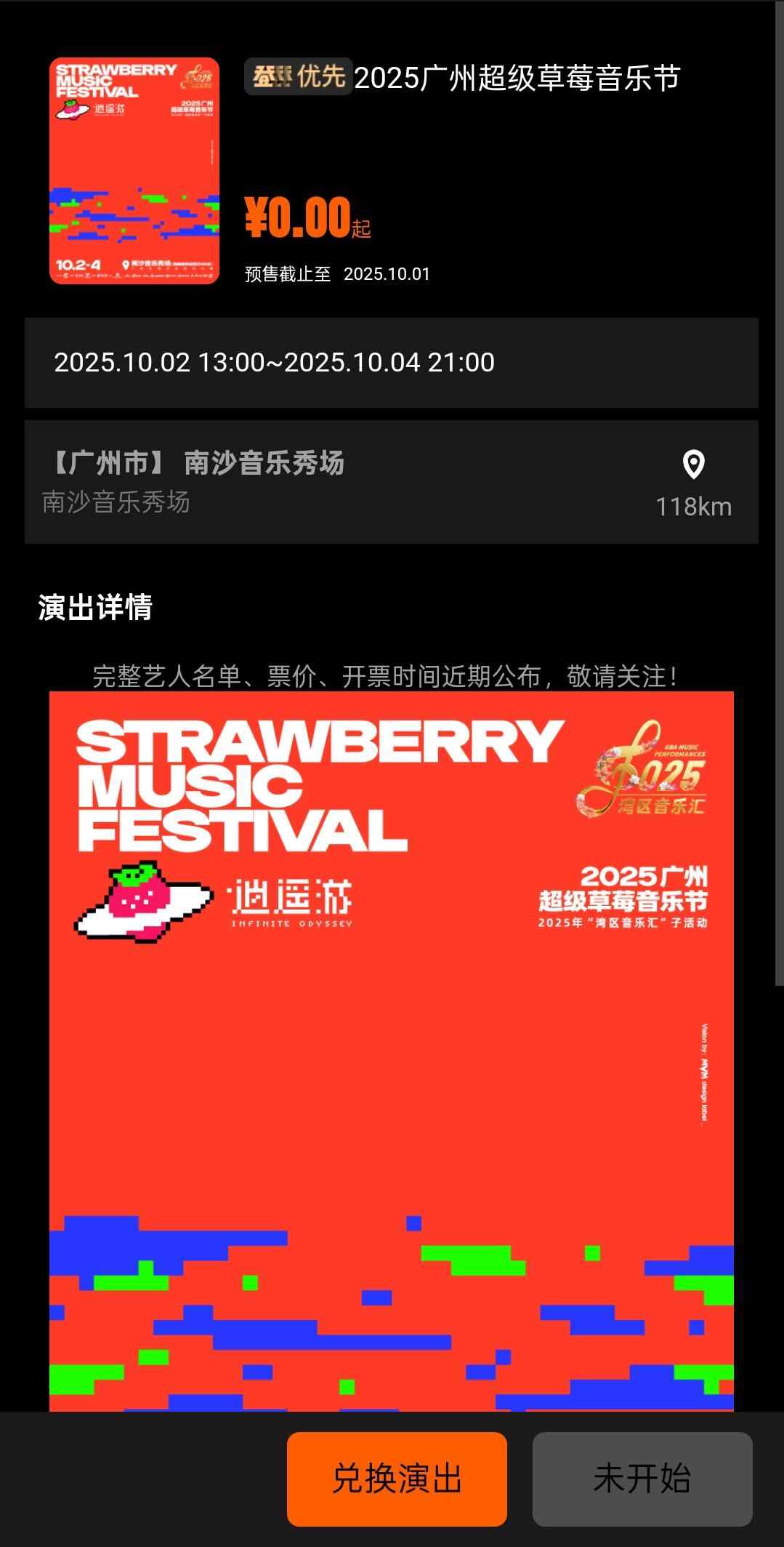The image size is (784, 1547).
Task: View the small festival poster thumbnail
Action: pos(134,170)
